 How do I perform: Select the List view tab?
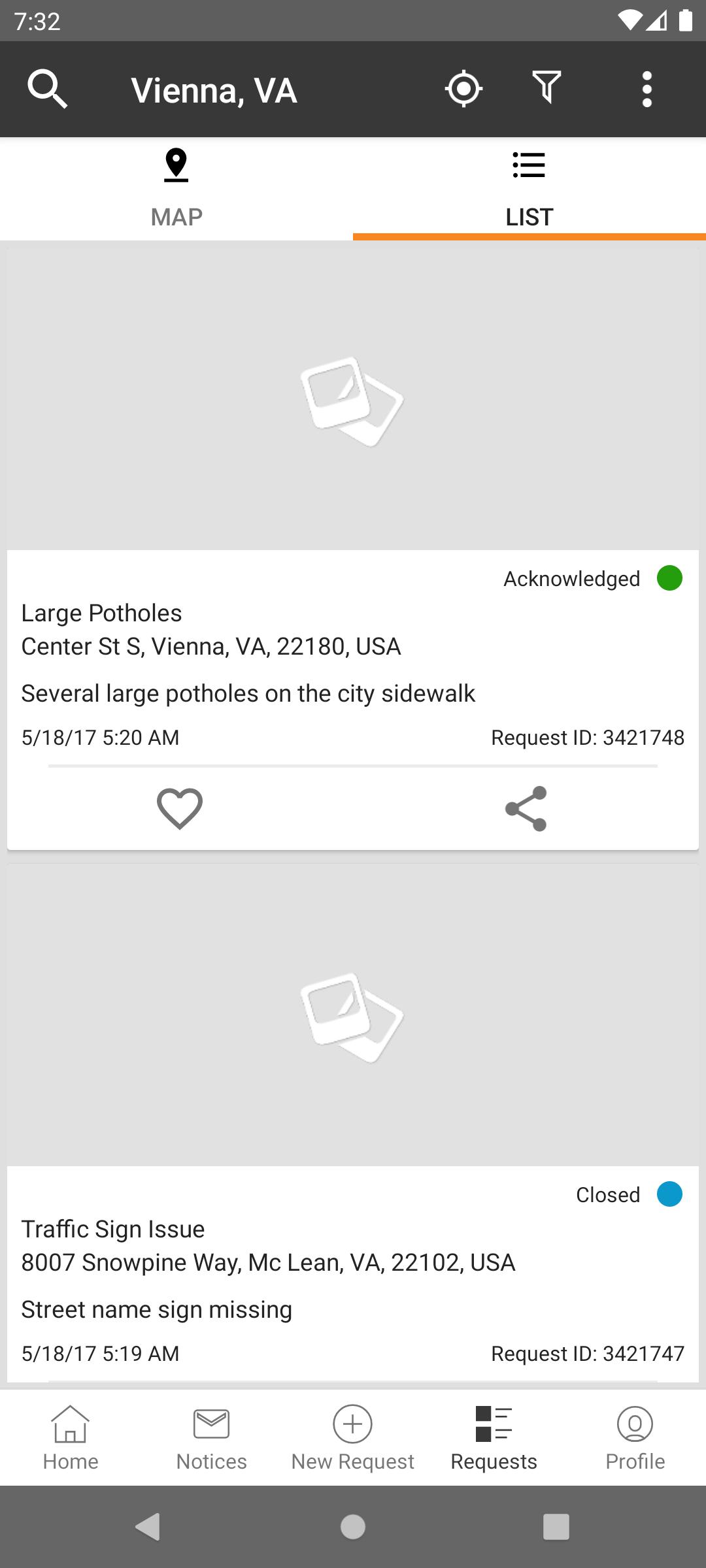(x=529, y=189)
